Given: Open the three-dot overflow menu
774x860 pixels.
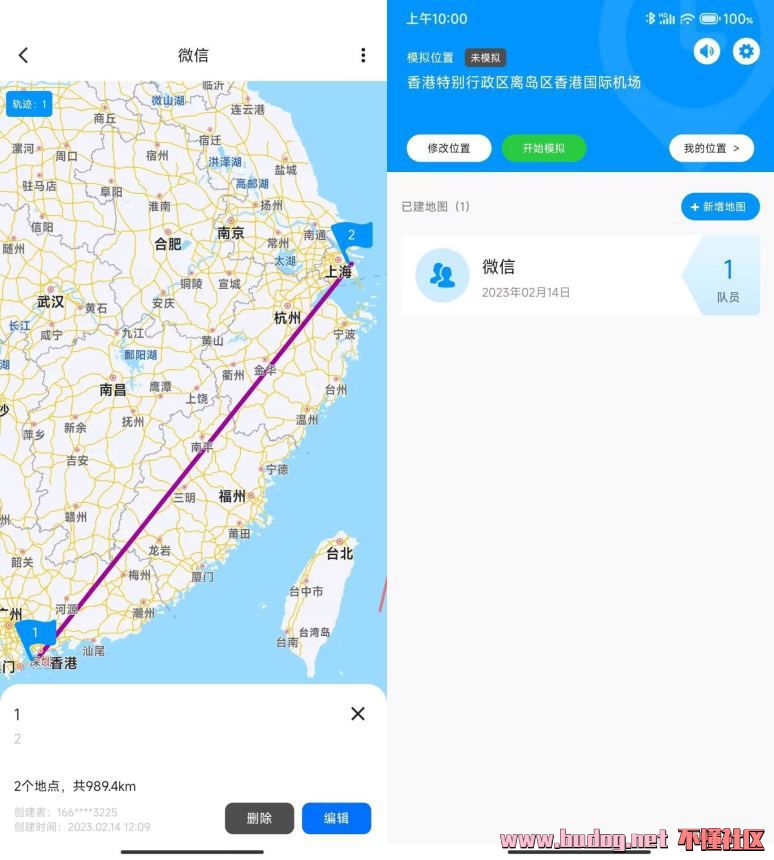Looking at the screenshot, I should pos(363,55).
